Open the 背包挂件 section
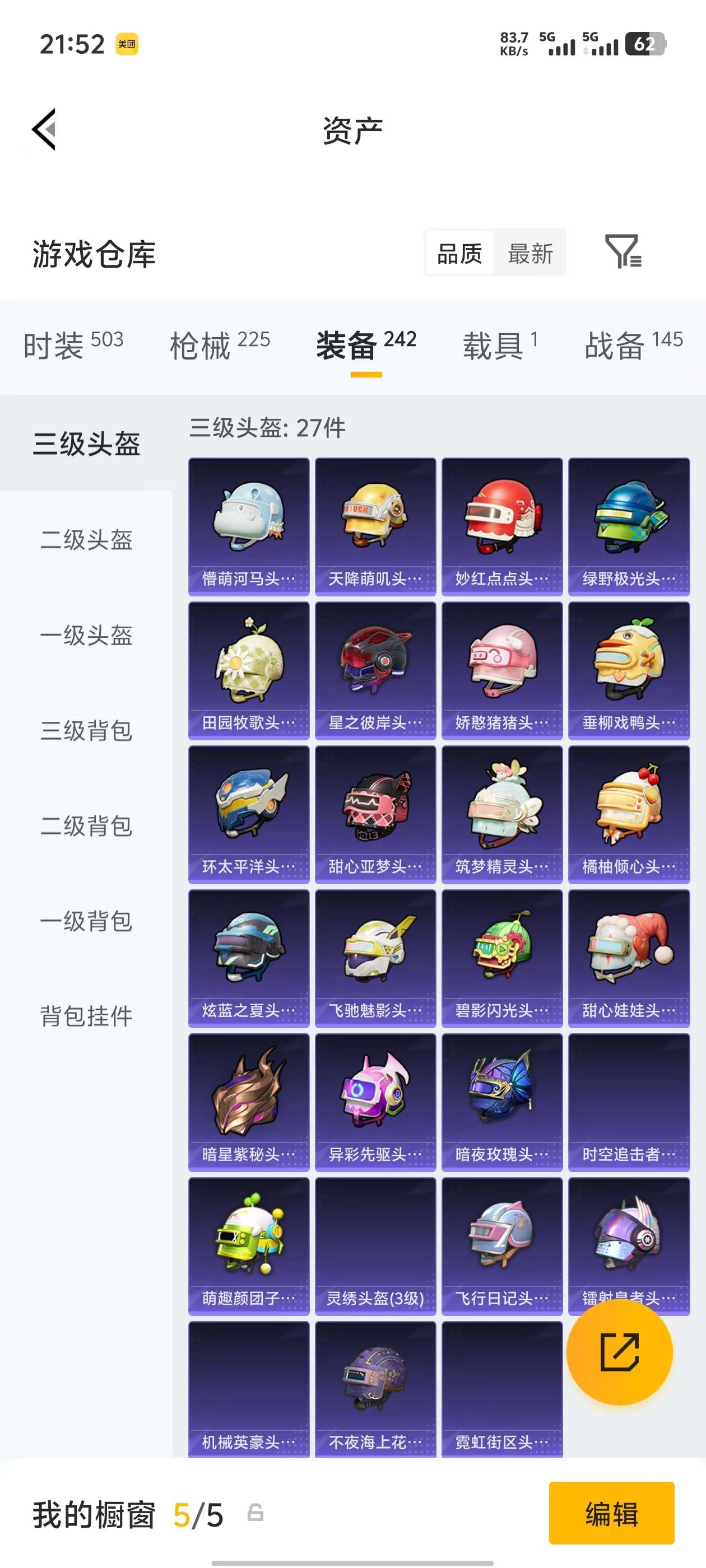 (x=89, y=1015)
